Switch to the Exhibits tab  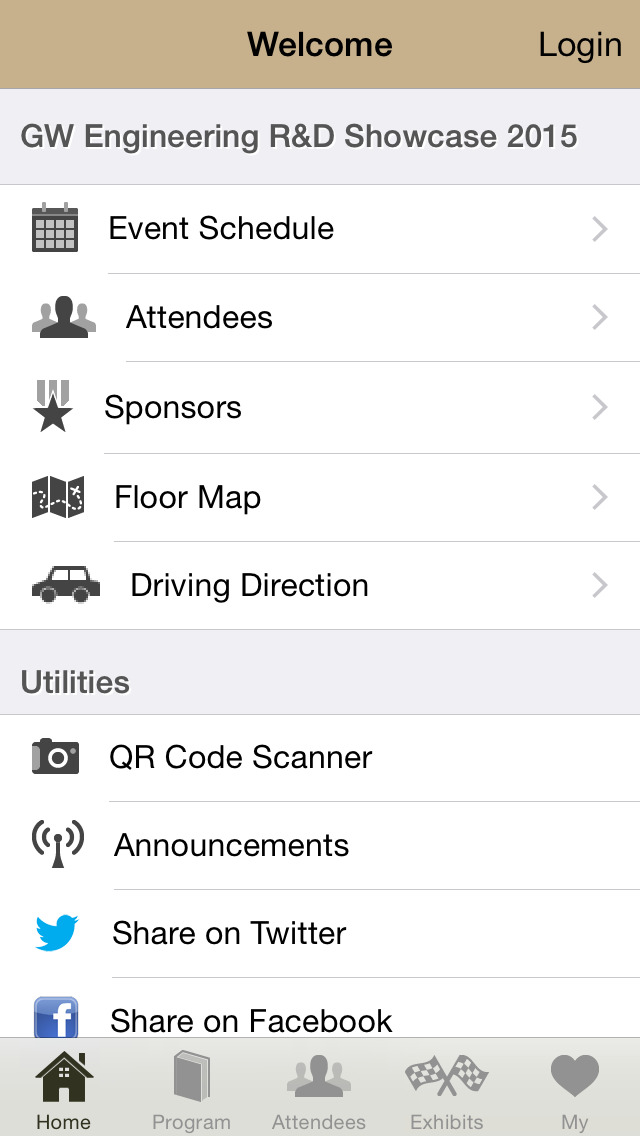446,1089
